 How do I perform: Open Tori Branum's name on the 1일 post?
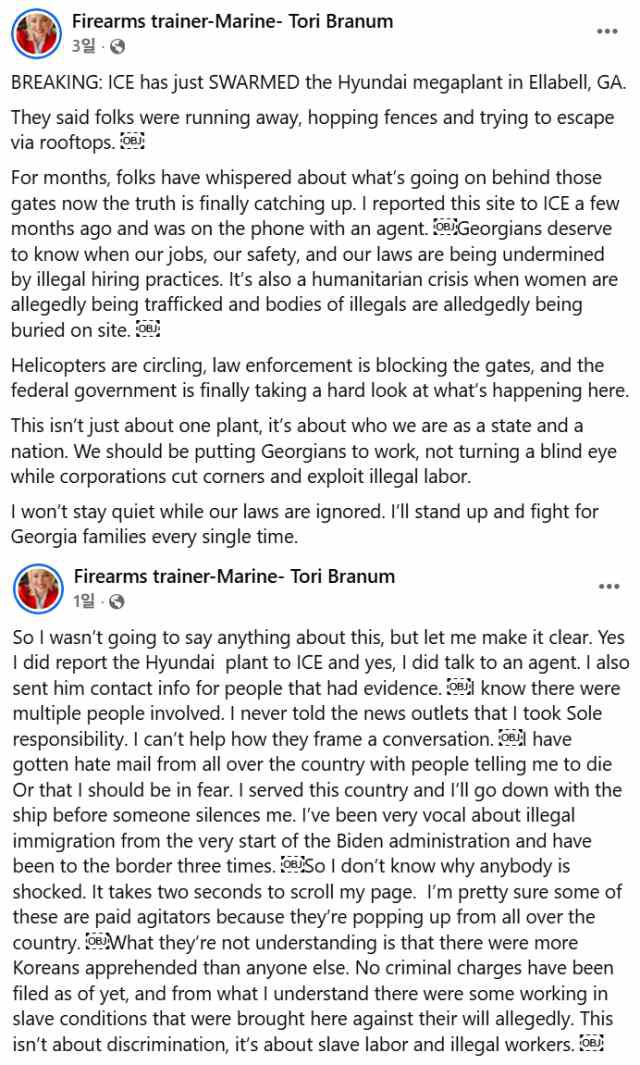coord(233,576)
